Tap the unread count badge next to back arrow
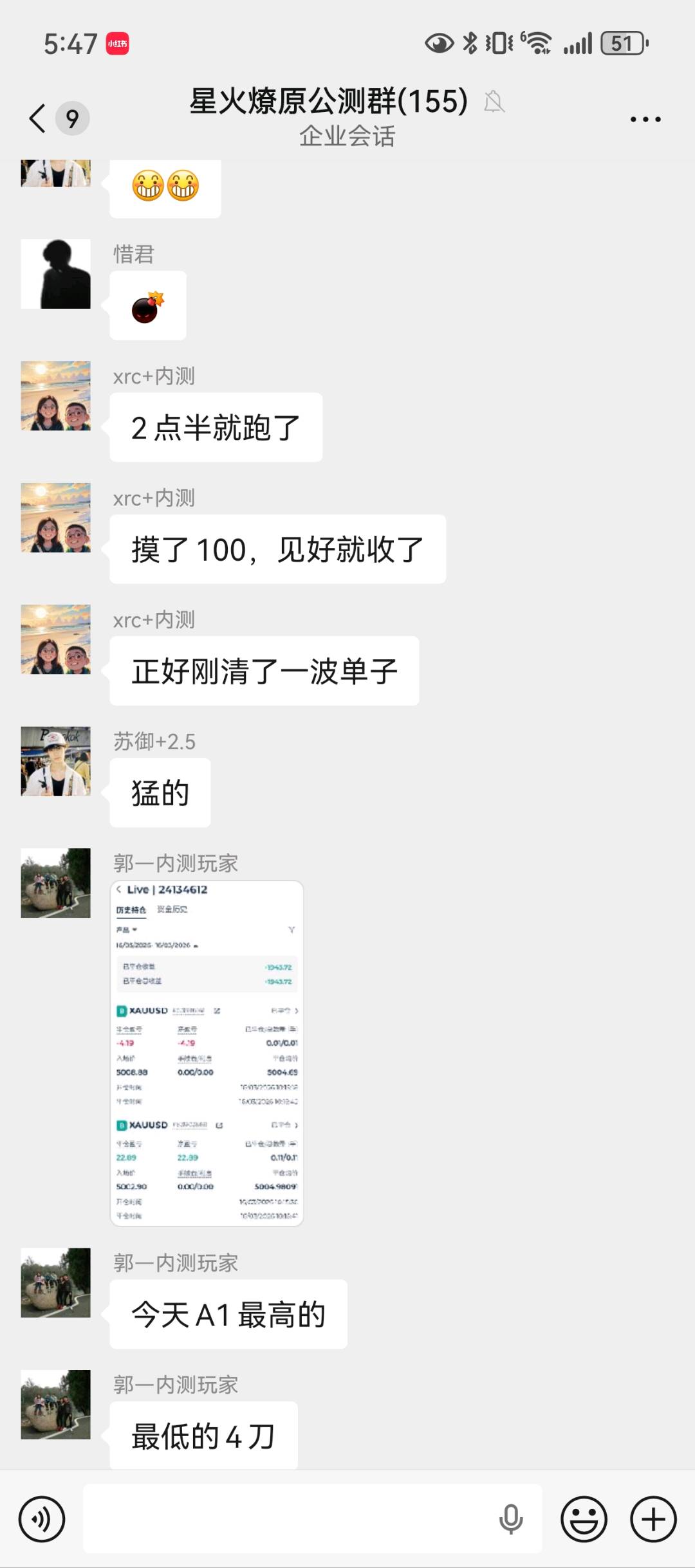The image size is (695, 1568). pos(71,118)
